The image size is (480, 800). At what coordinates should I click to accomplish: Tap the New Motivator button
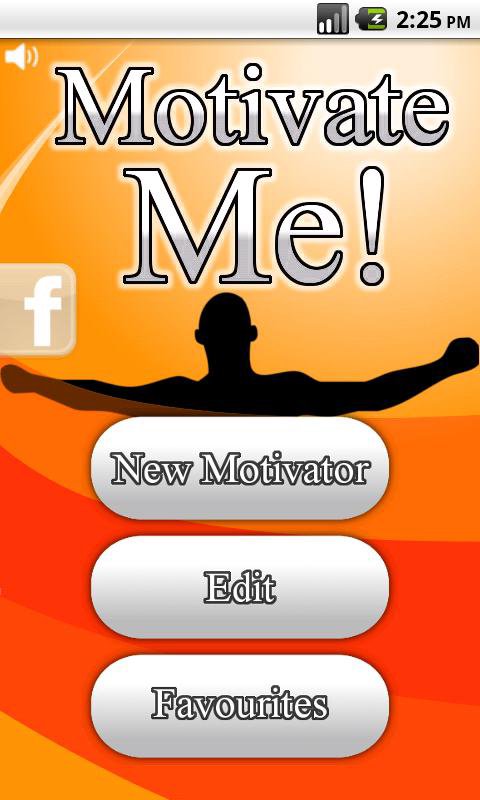tap(240, 468)
